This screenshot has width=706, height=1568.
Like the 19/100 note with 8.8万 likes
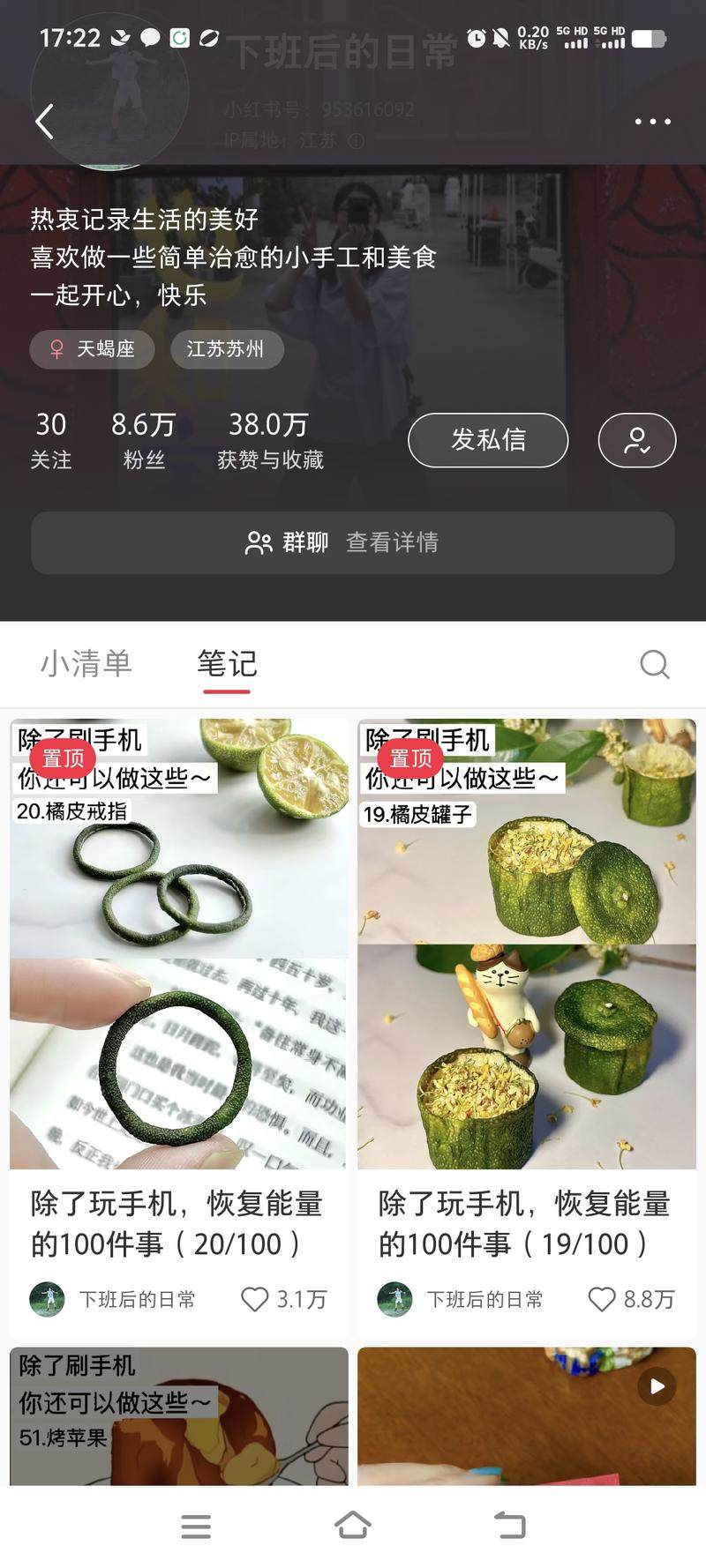coord(602,1299)
